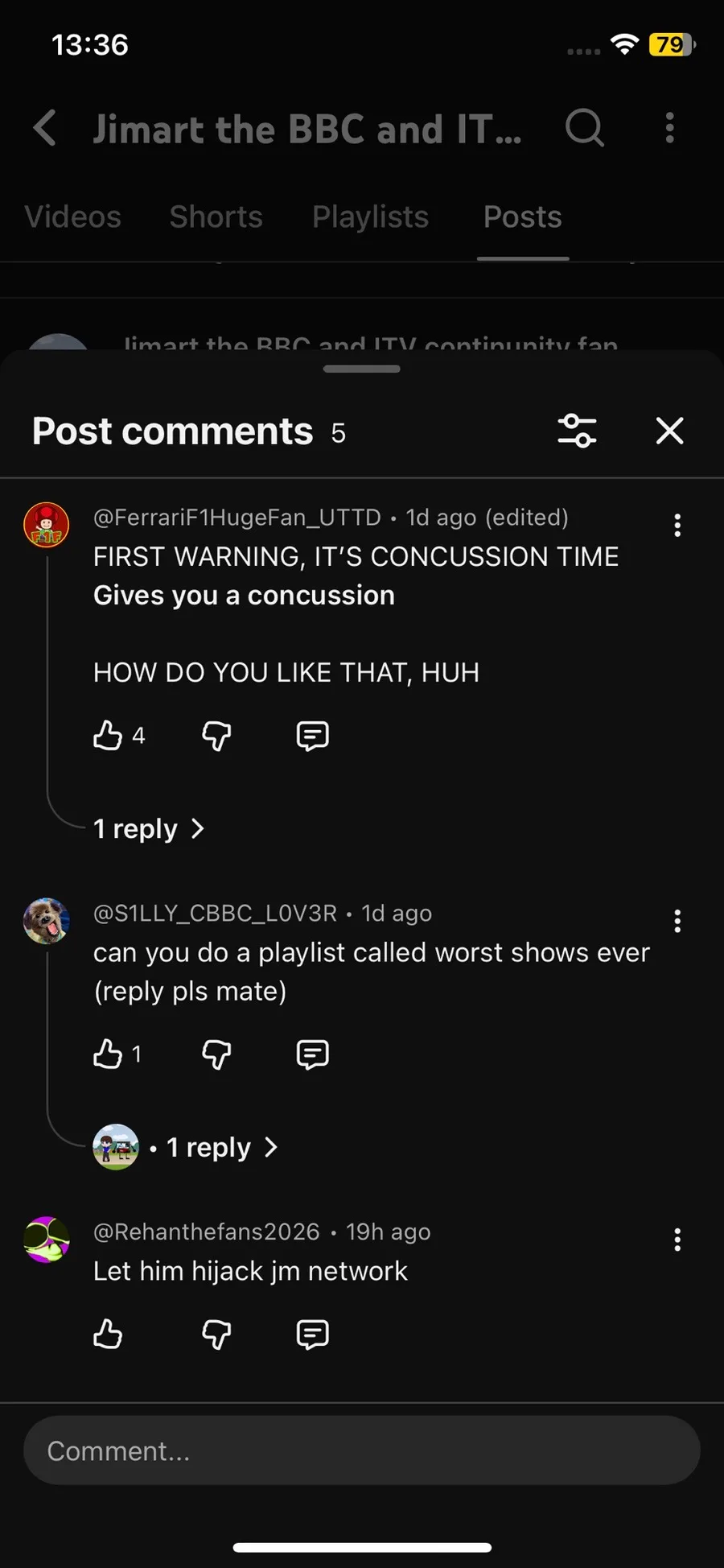Reply to @Rehanthefans2026's comment

coord(312,1334)
